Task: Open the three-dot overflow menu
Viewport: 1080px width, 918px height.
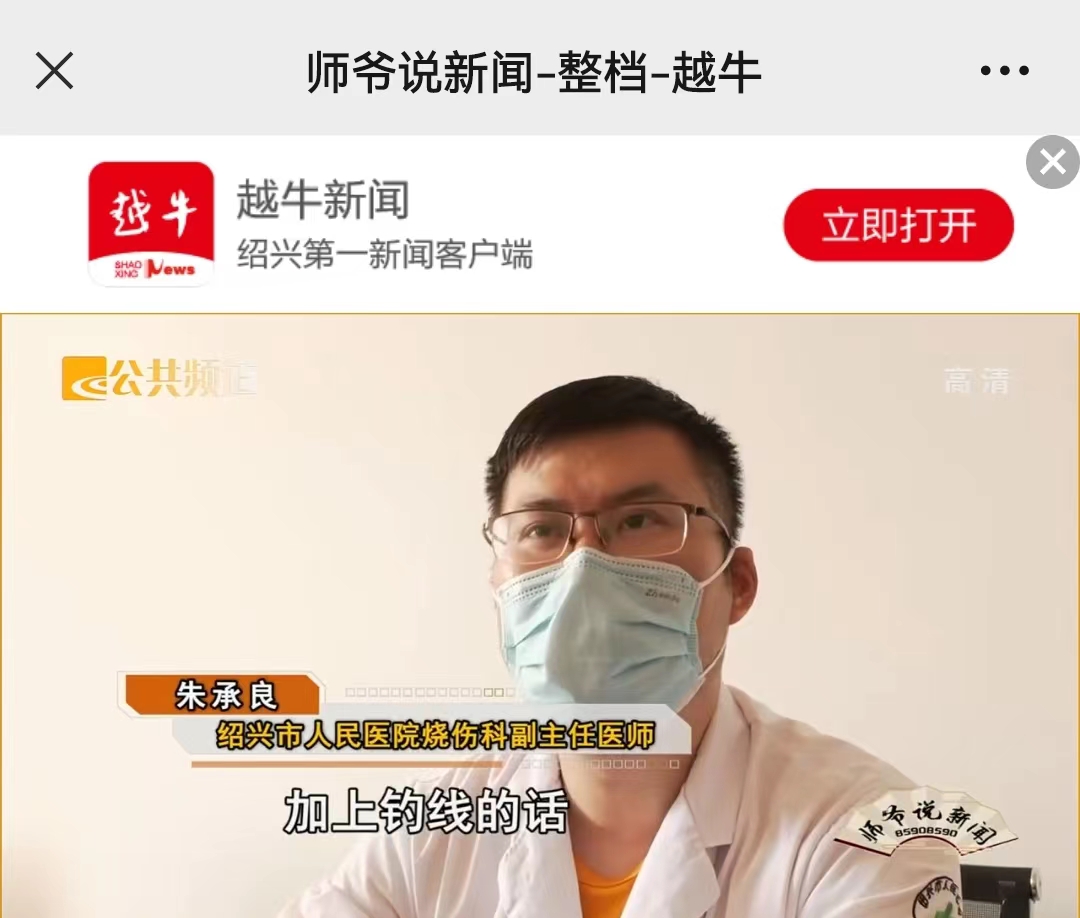Action: pyautogui.click(x=1004, y=71)
